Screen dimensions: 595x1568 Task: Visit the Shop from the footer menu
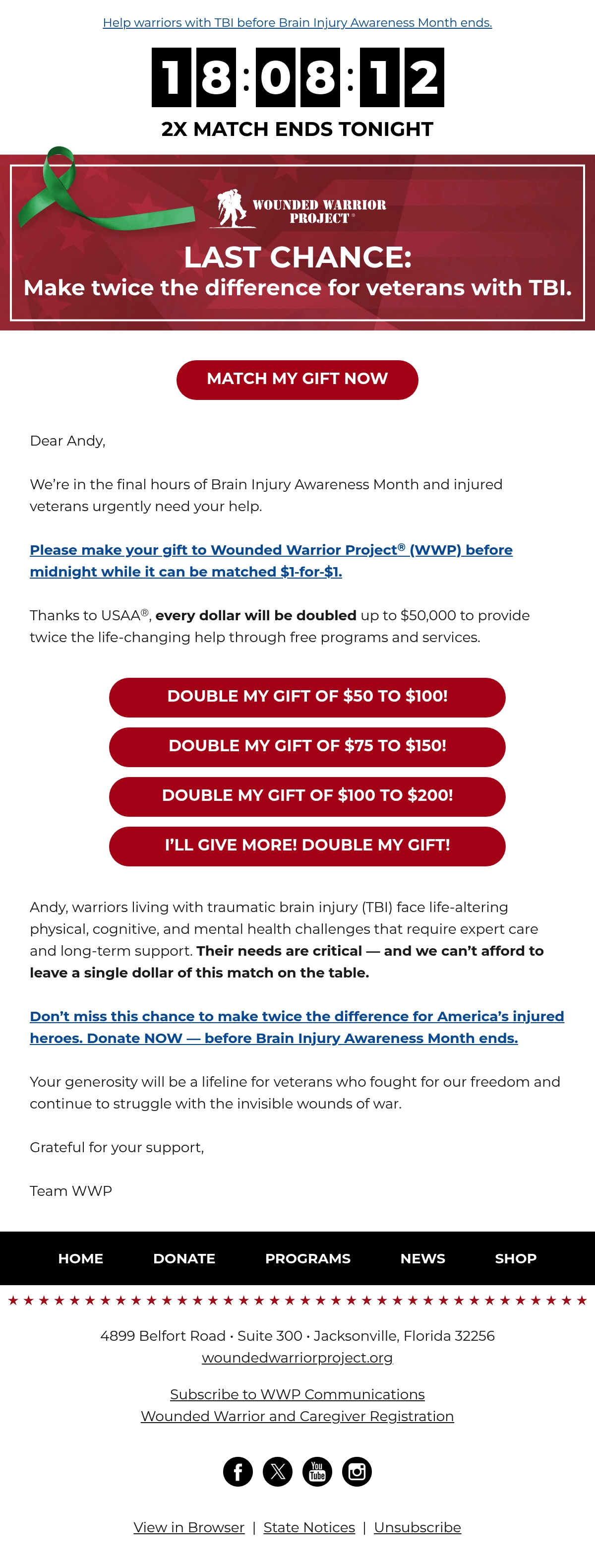pyautogui.click(x=516, y=1258)
